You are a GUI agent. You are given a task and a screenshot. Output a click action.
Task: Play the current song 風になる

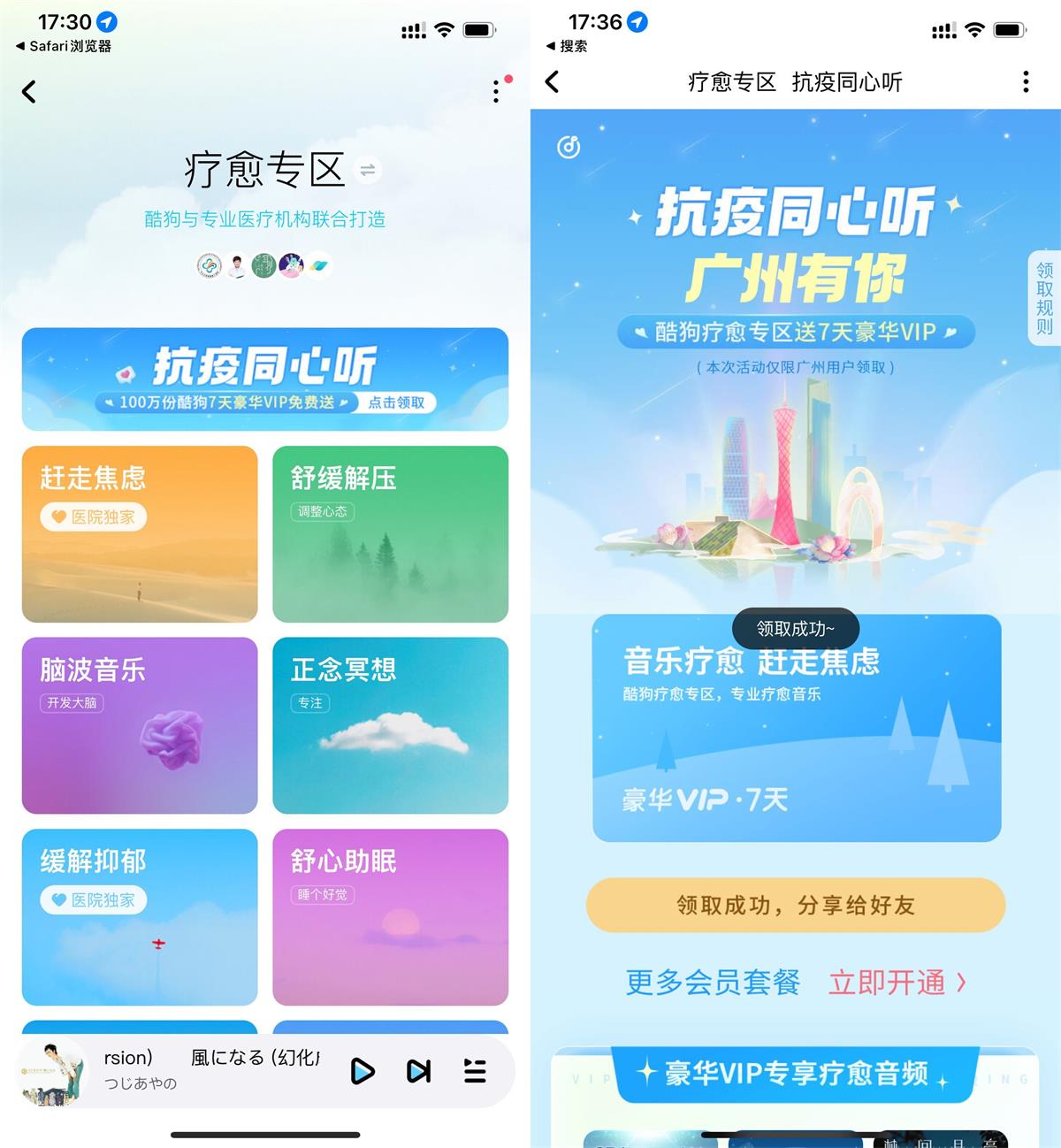click(361, 1071)
